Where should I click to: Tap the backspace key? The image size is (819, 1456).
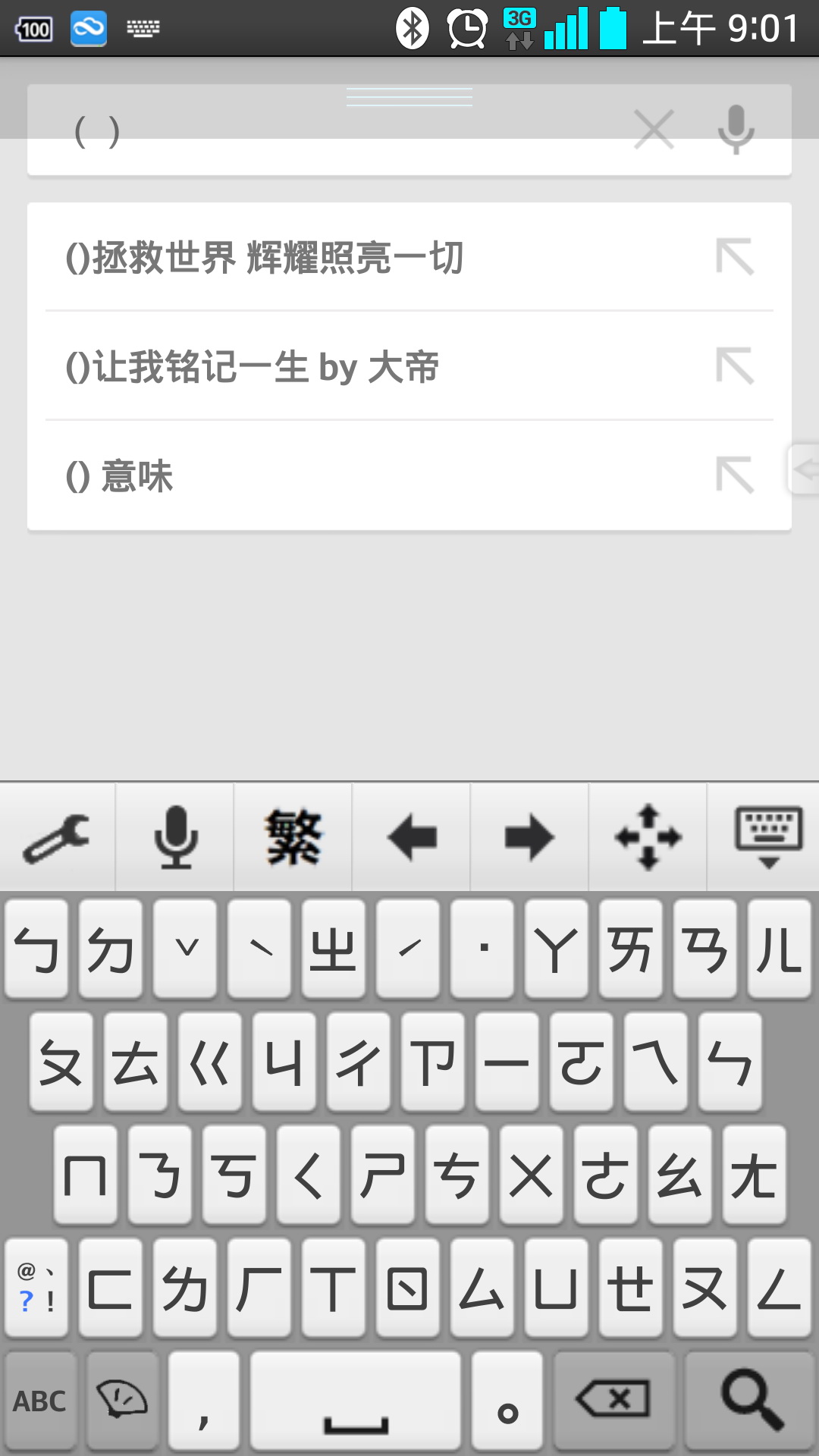(x=614, y=1400)
